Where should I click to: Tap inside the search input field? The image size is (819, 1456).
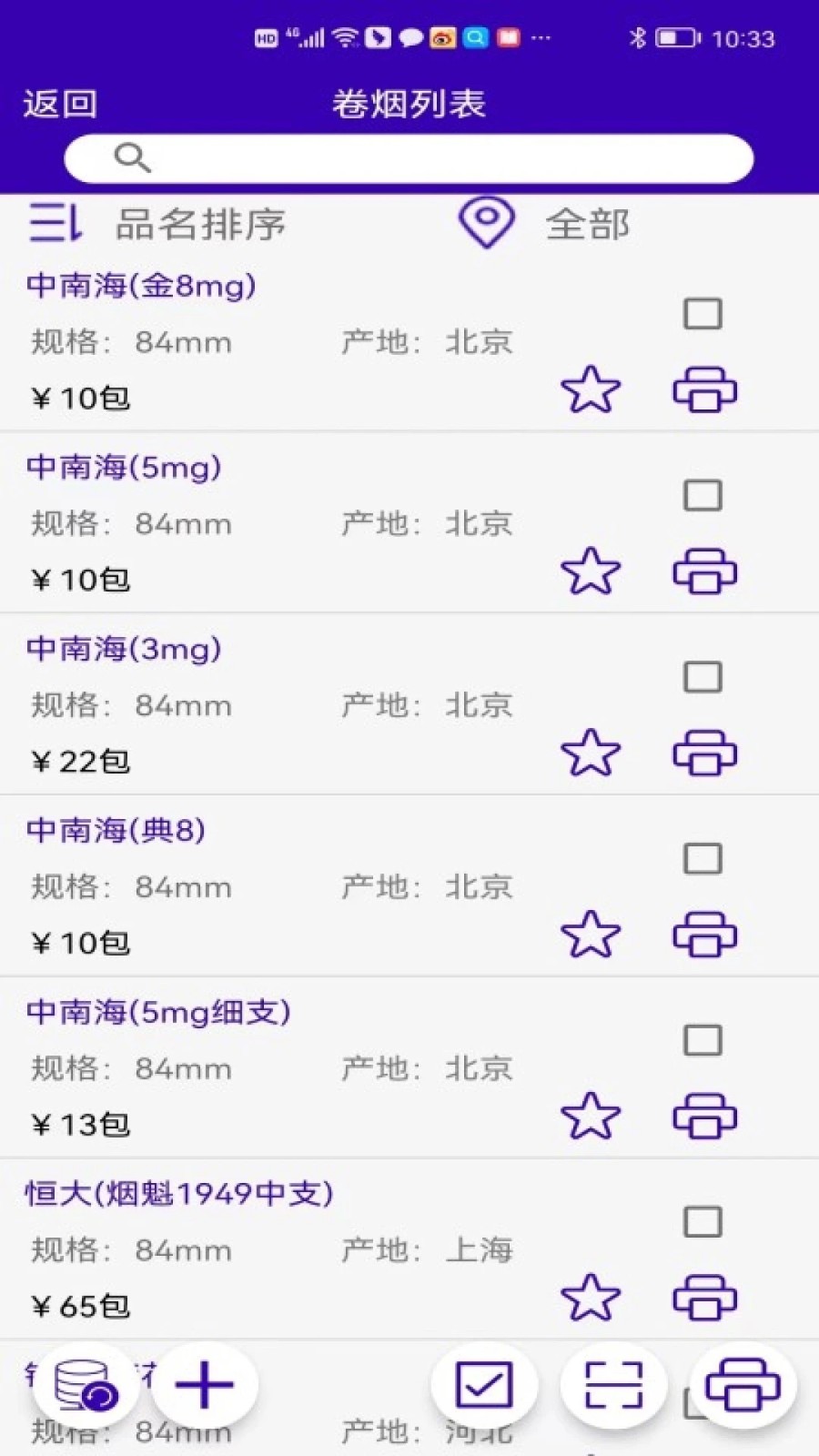click(x=409, y=157)
